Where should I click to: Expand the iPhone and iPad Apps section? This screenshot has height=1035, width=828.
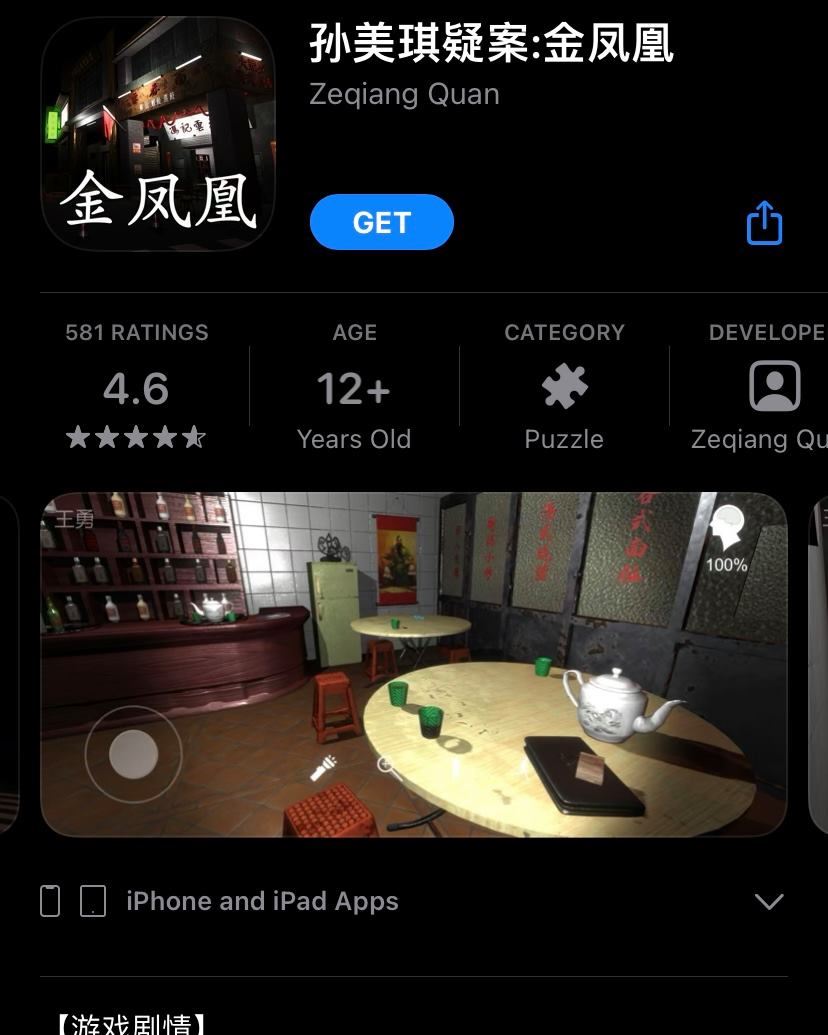pyautogui.click(x=770, y=900)
